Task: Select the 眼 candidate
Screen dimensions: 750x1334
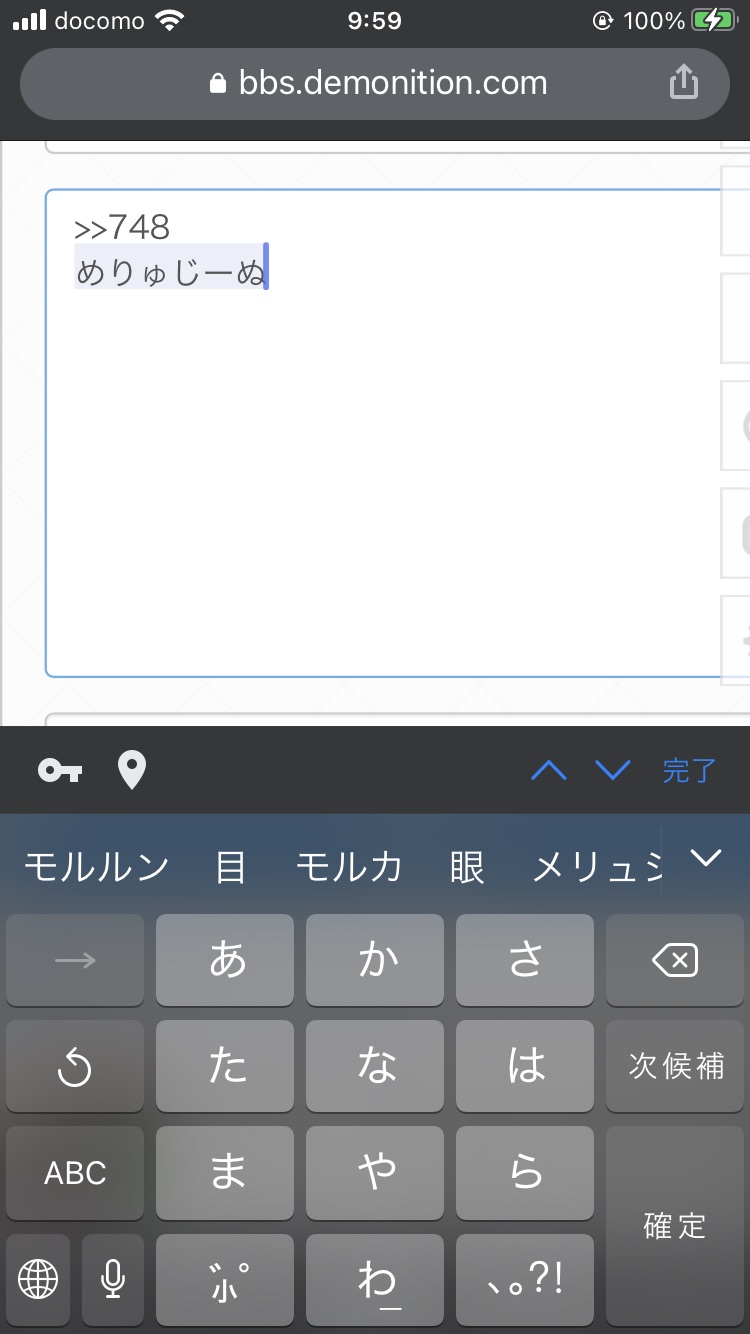Action: tap(466, 866)
